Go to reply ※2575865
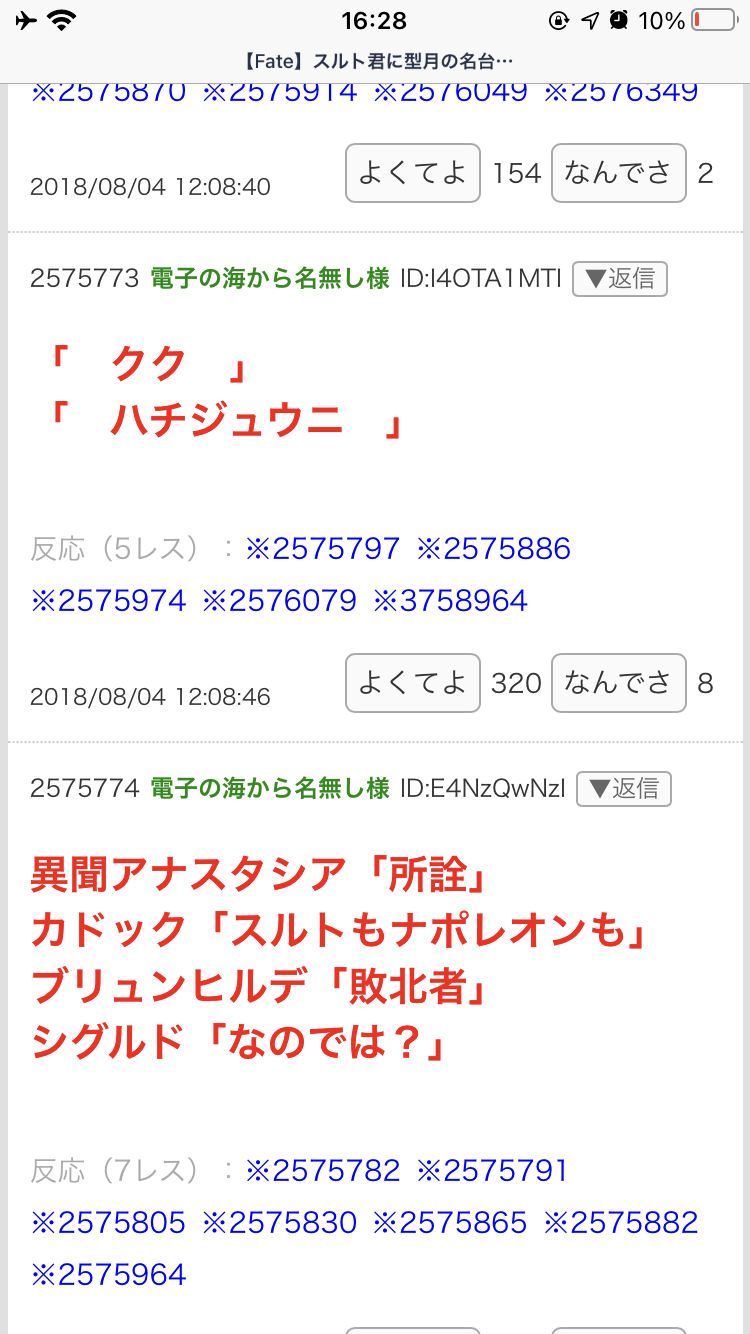750x1334 pixels. point(450,1222)
